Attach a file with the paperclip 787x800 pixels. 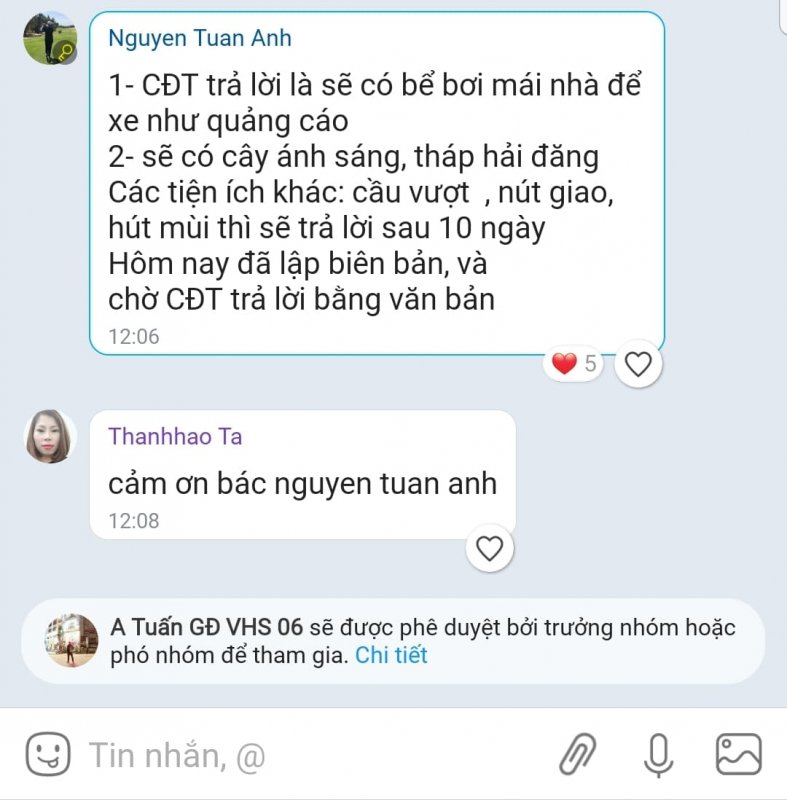(577, 754)
